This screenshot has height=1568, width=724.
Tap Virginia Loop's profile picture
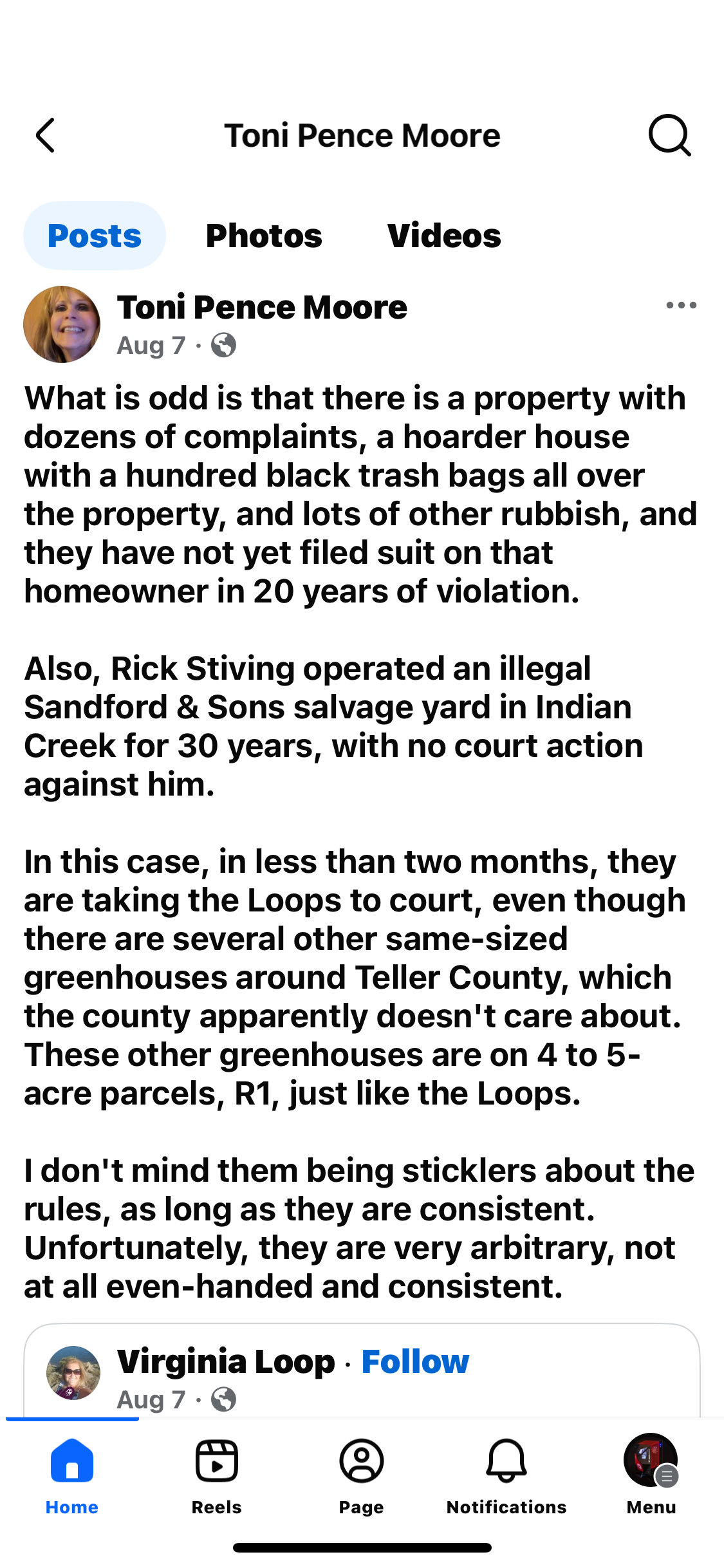[73, 1372]
